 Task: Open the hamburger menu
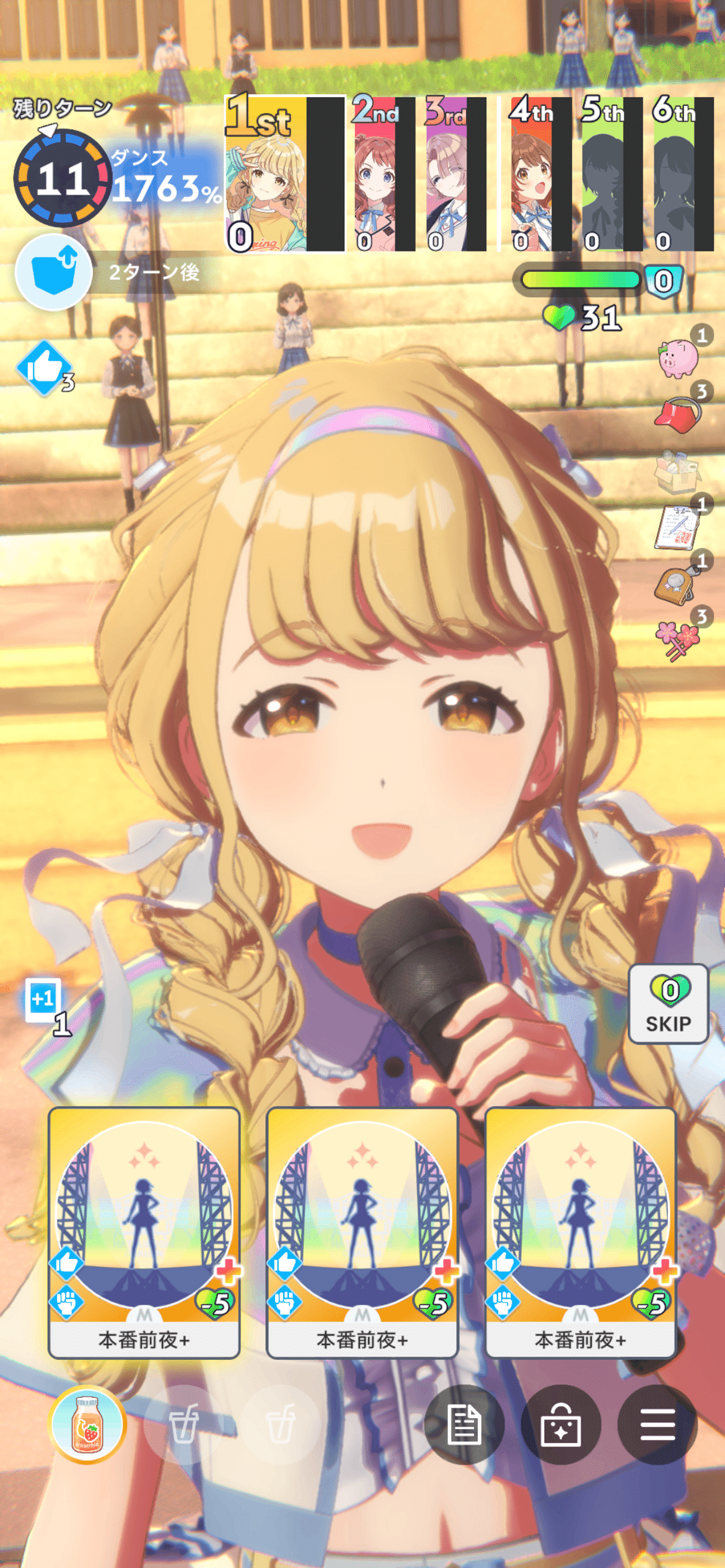point(657,1424)
